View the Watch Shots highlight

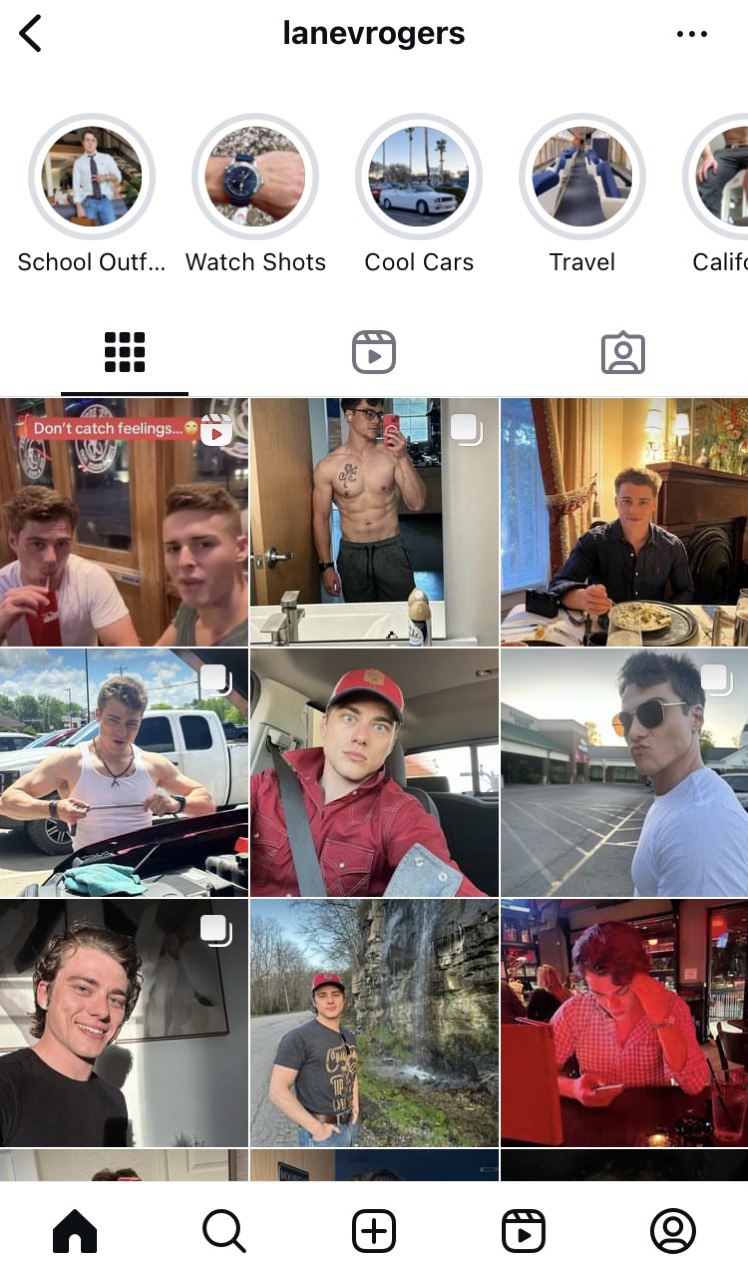[256, 177]
